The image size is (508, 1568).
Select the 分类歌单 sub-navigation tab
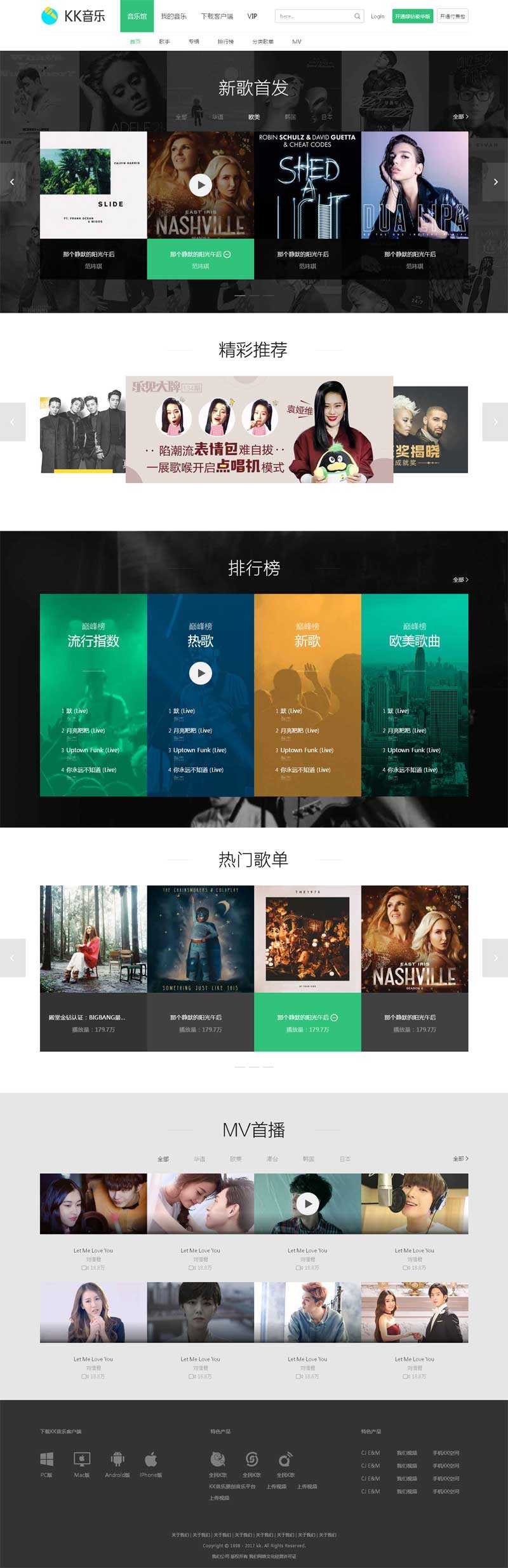pyautogui.click(x=263, y=41)
